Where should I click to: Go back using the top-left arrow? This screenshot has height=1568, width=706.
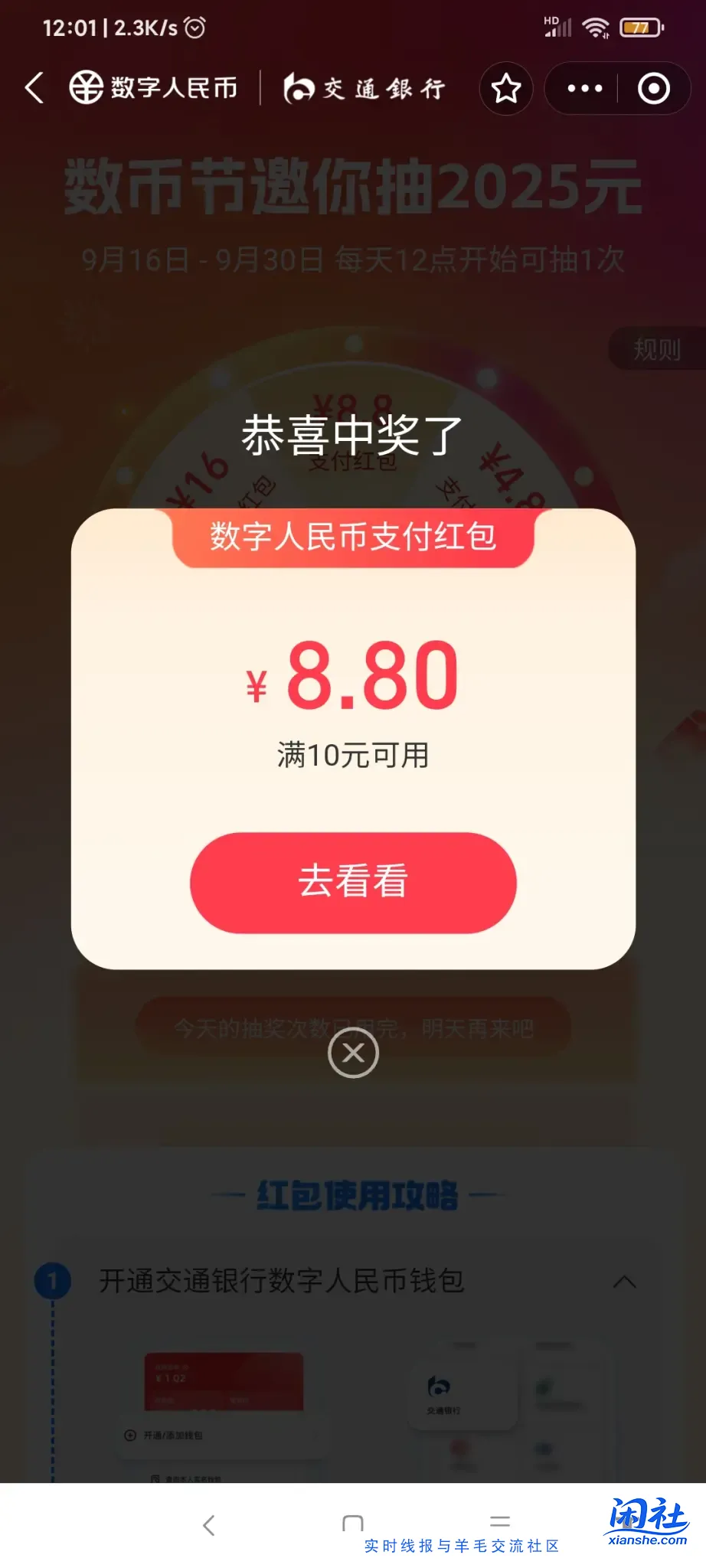tap(34, 88)
